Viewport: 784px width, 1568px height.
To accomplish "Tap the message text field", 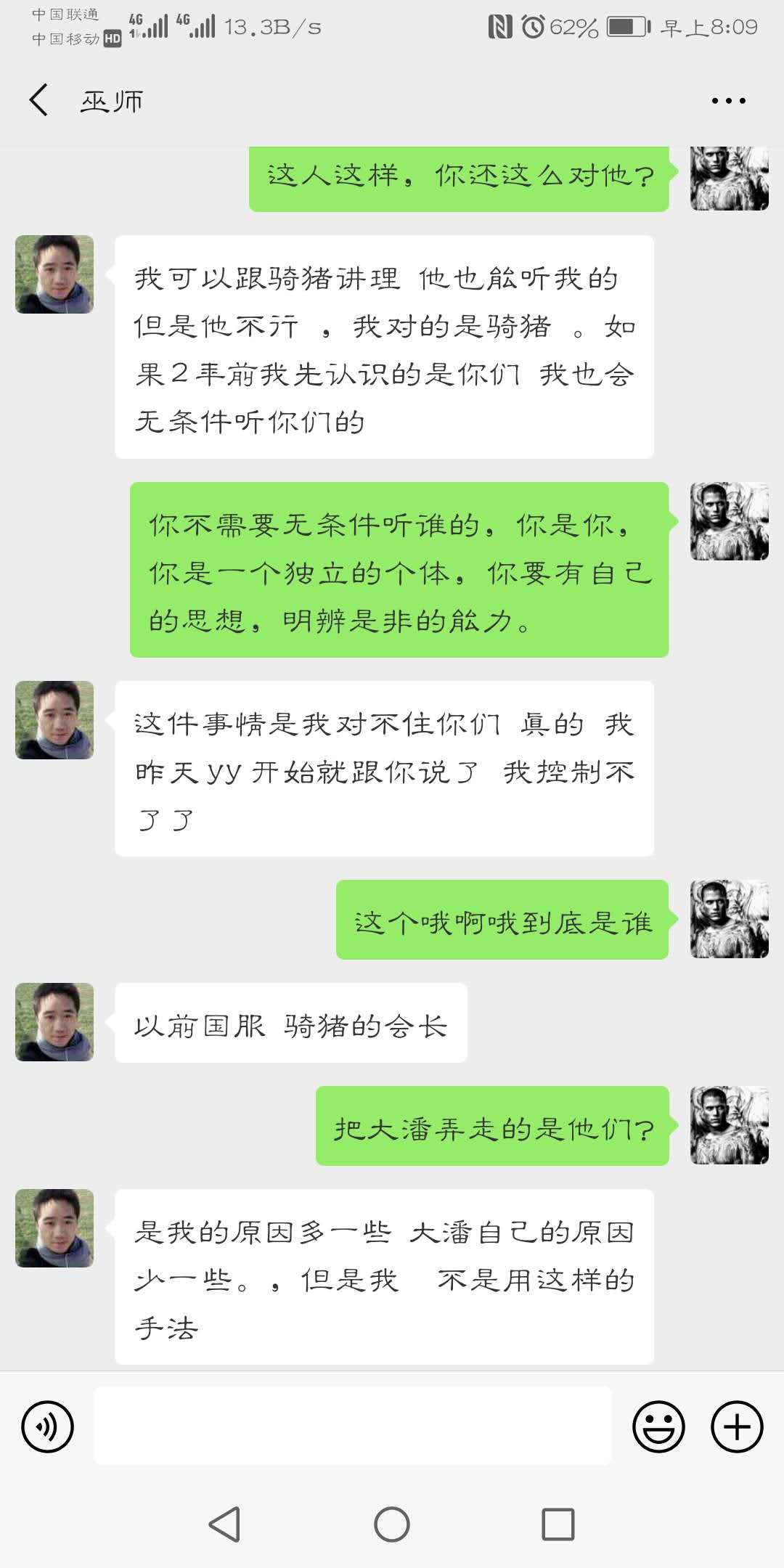I will (353, 1426).
